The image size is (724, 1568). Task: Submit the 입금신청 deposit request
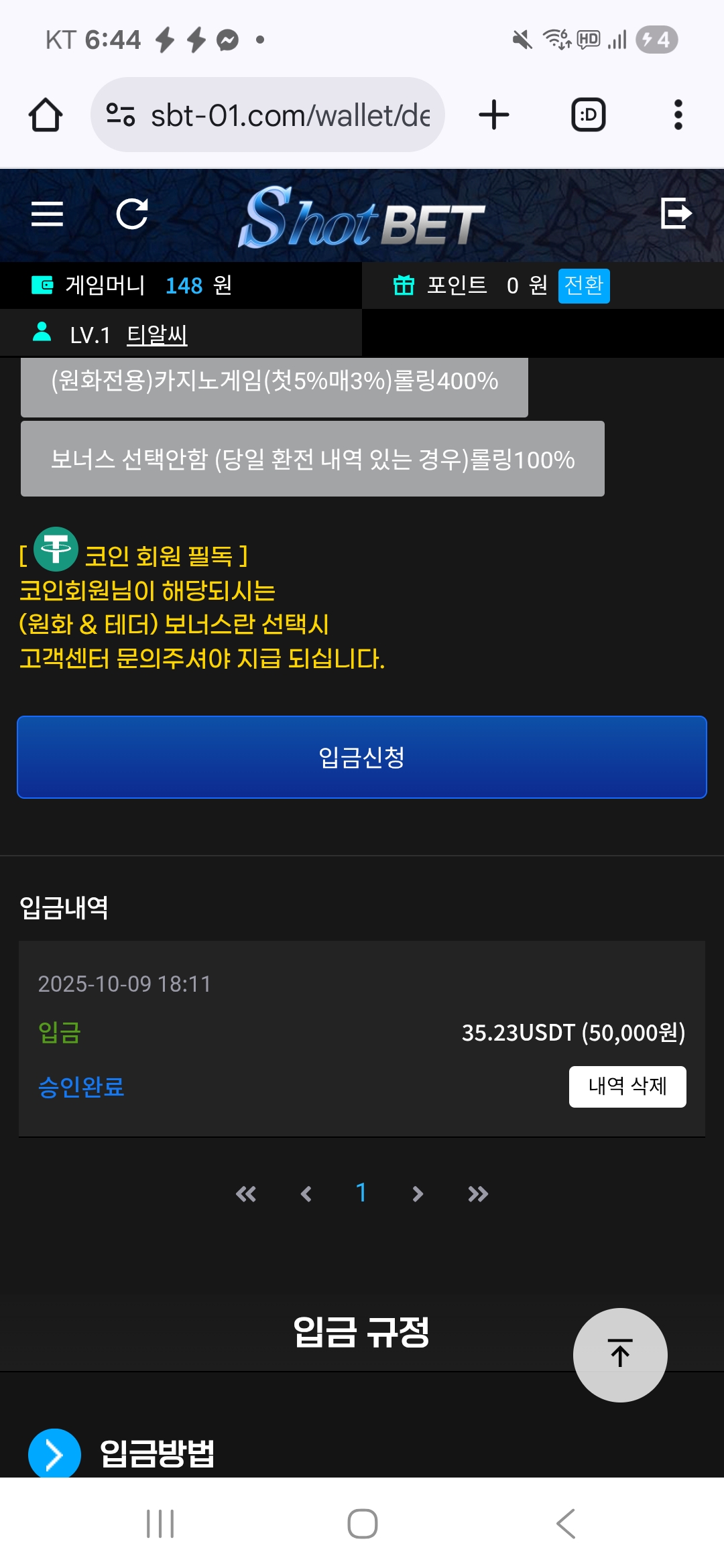tap(362, 757)
